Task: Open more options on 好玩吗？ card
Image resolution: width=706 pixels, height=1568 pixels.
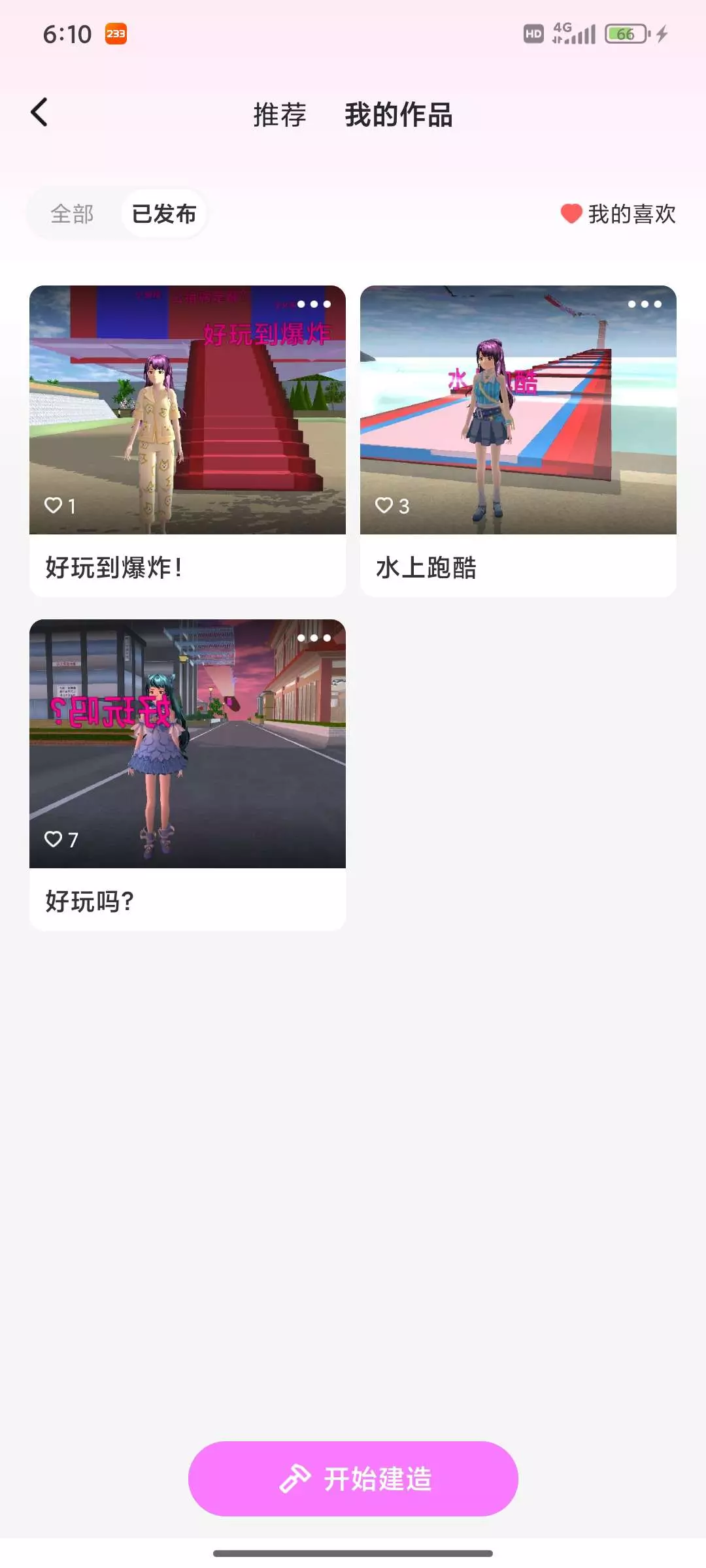Action: (x=314, y=638)
